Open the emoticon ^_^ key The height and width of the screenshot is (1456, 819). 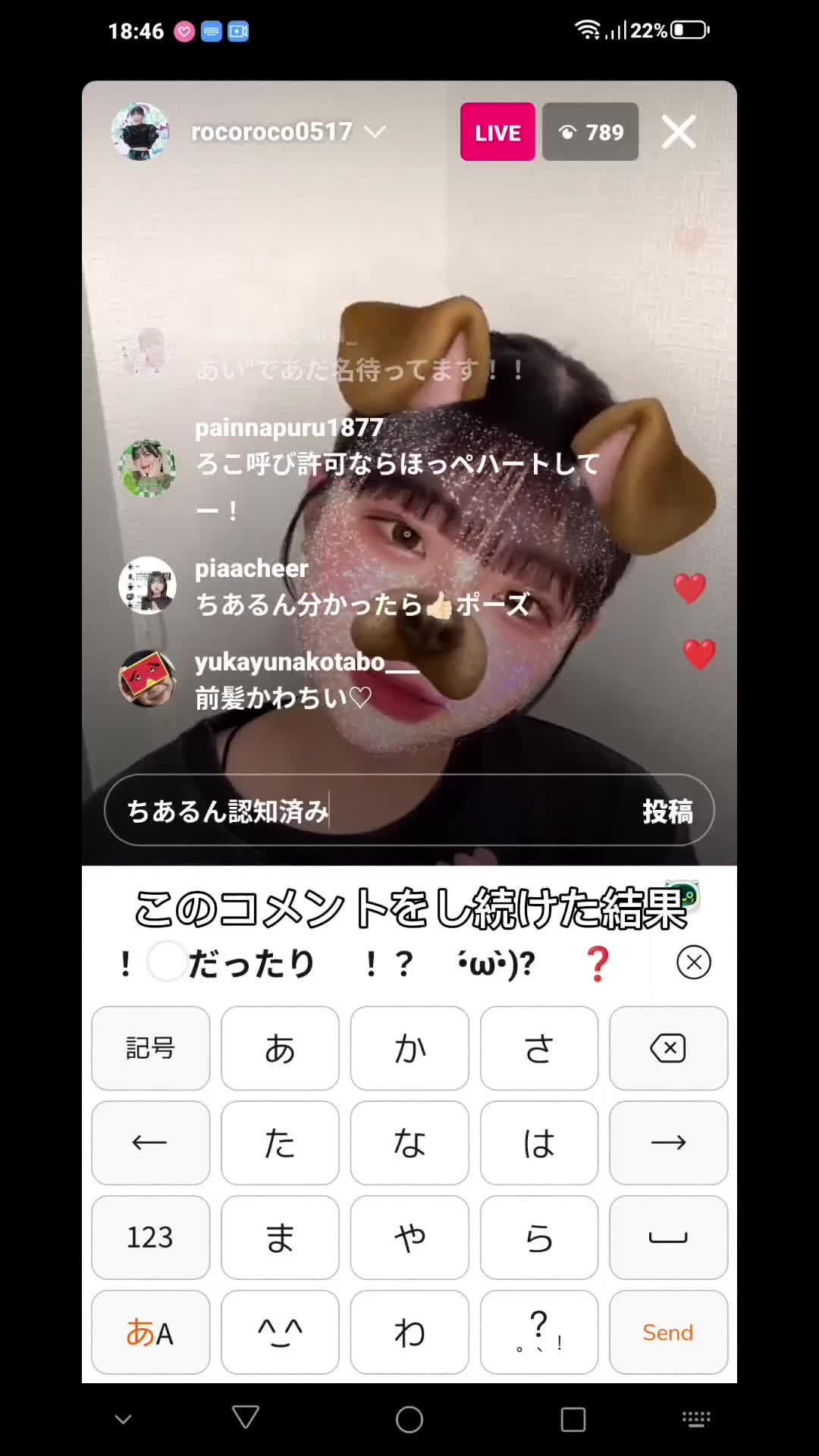(x=280, y=1332)
